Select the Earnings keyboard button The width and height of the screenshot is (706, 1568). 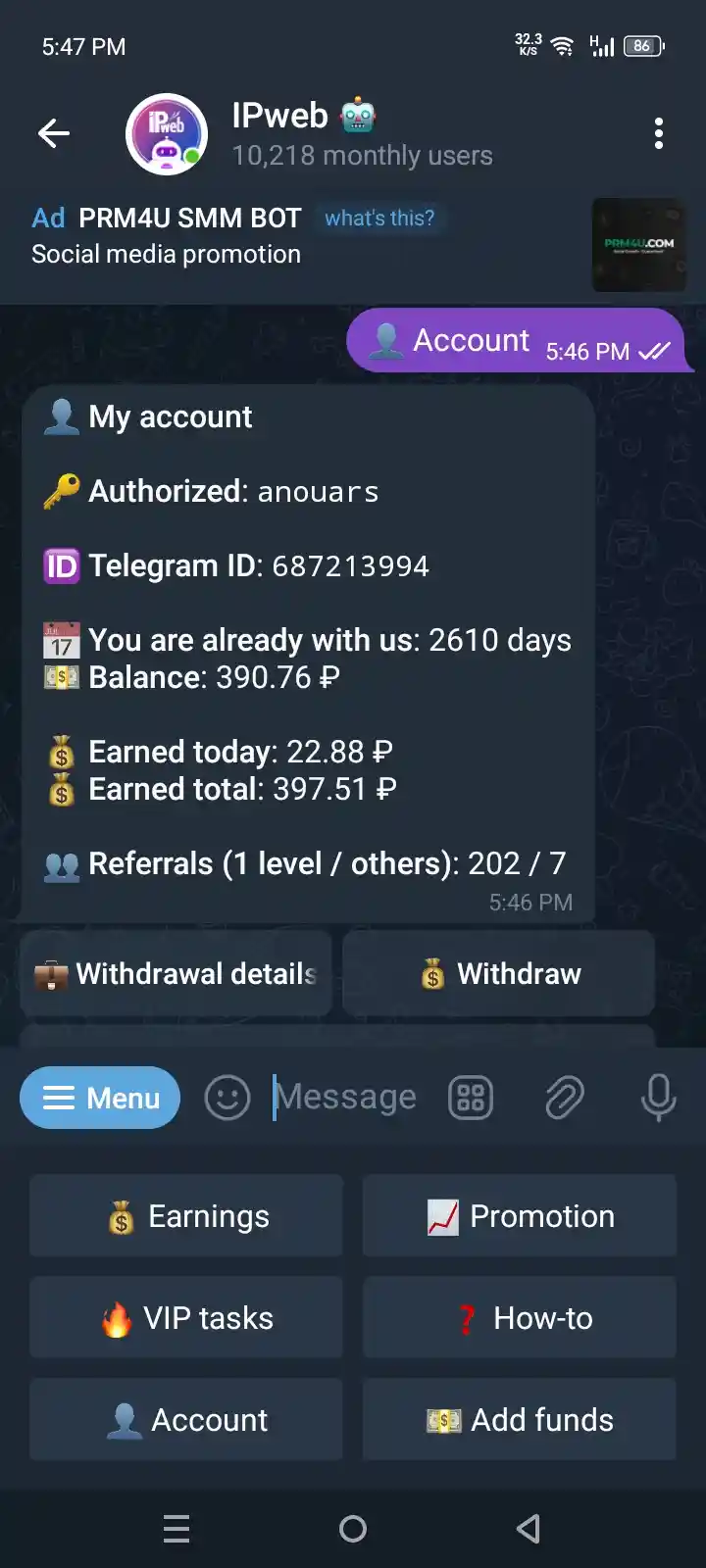[x=186, y=1216]
